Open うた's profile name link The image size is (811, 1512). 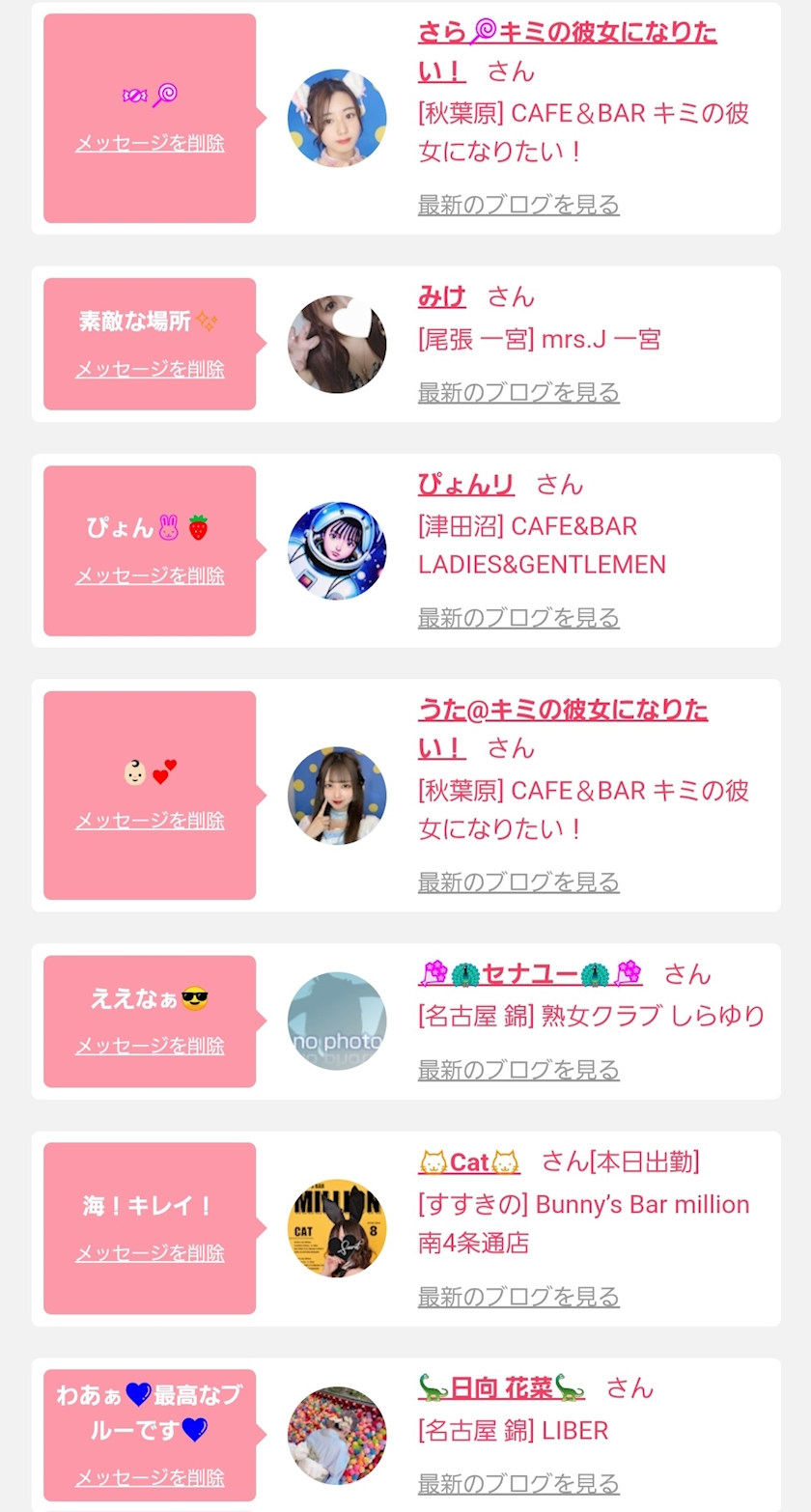[x=563, y=712]
